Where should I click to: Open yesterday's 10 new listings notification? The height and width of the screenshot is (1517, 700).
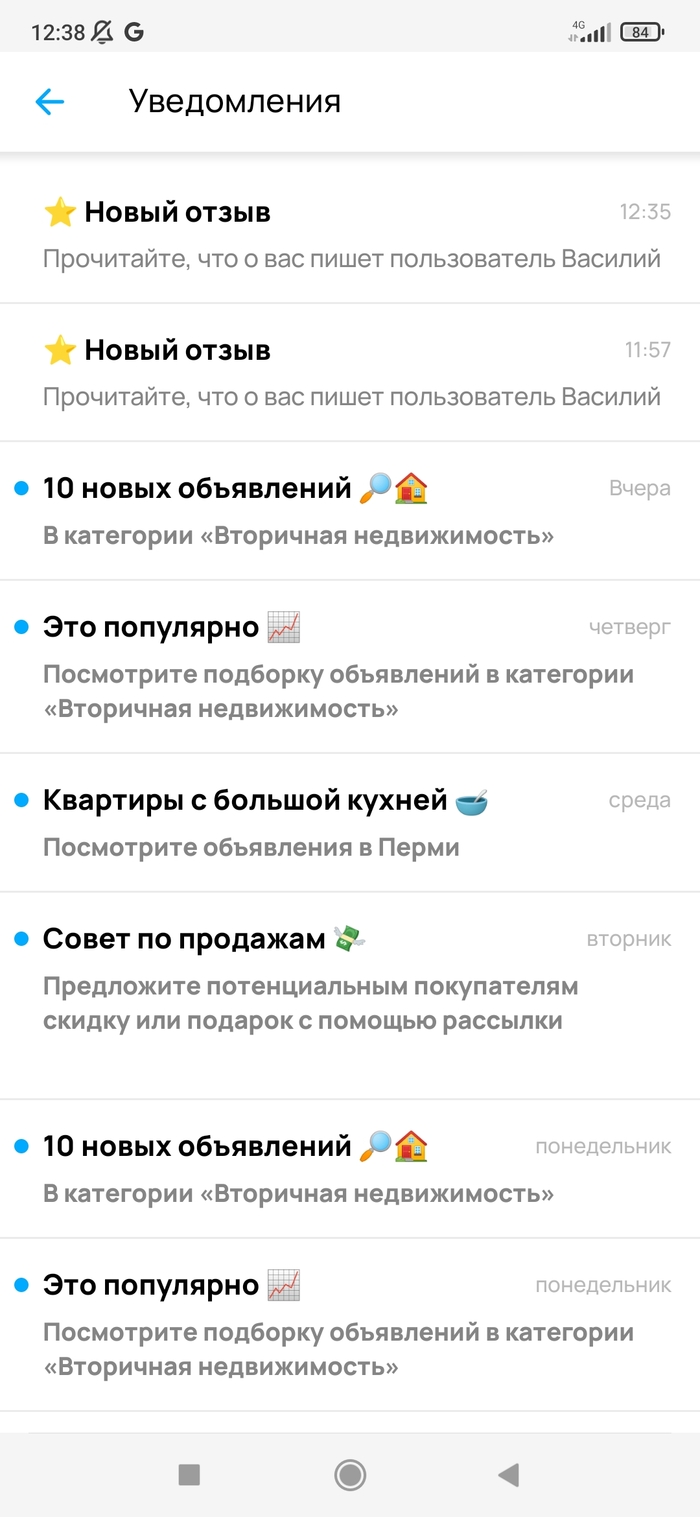(x=350, y=511)
